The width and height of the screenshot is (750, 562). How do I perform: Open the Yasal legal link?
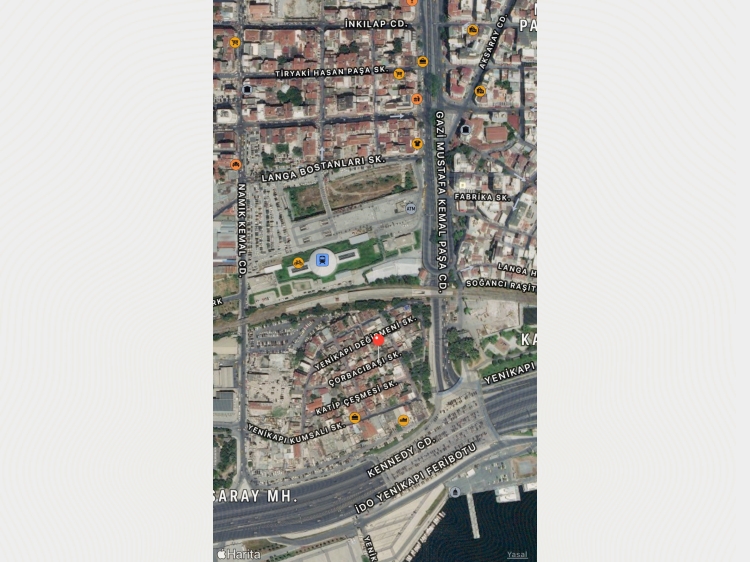516,554
